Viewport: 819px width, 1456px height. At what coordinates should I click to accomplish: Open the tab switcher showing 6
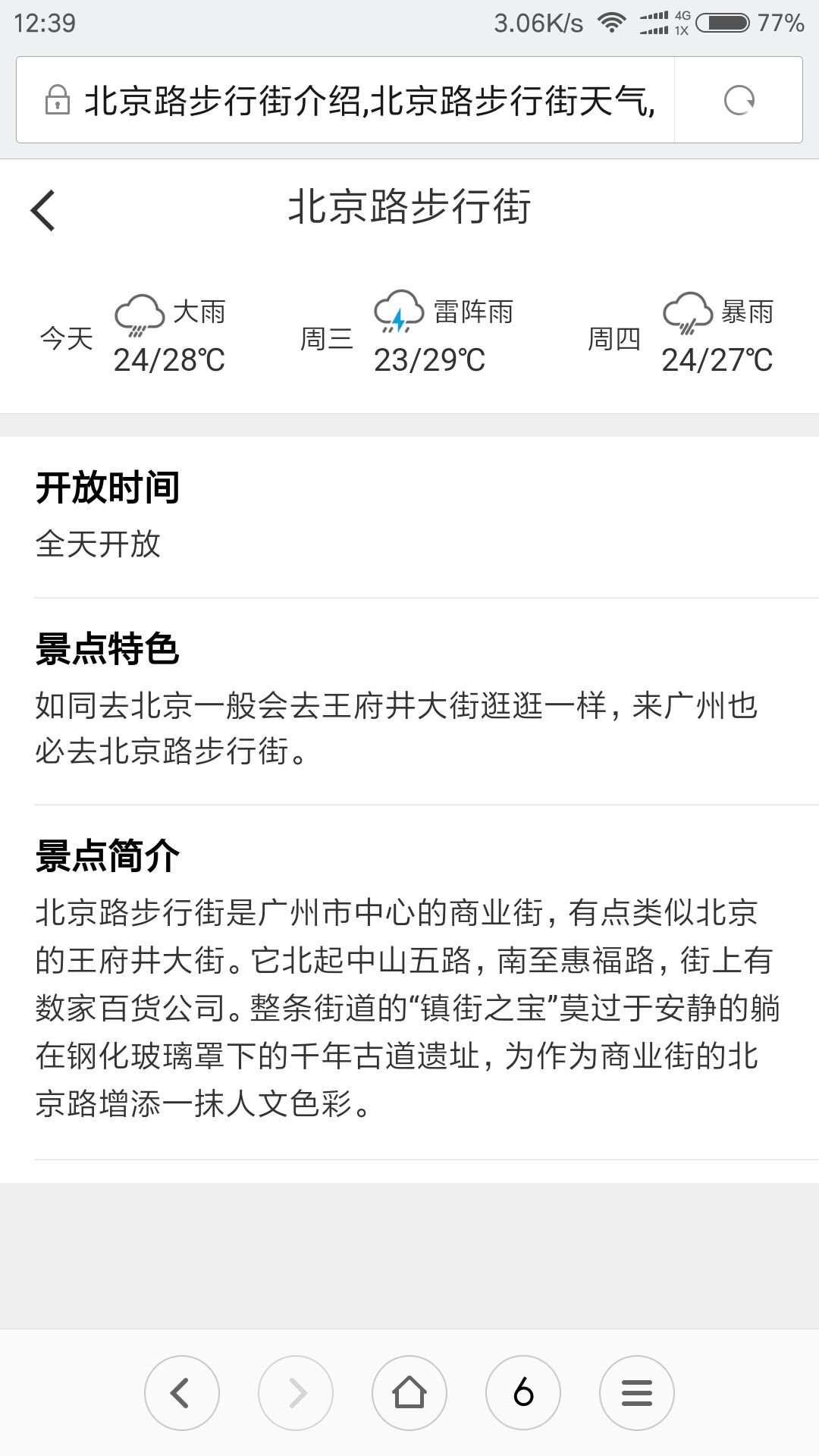pyautogui.click(x=523, y=1393)
